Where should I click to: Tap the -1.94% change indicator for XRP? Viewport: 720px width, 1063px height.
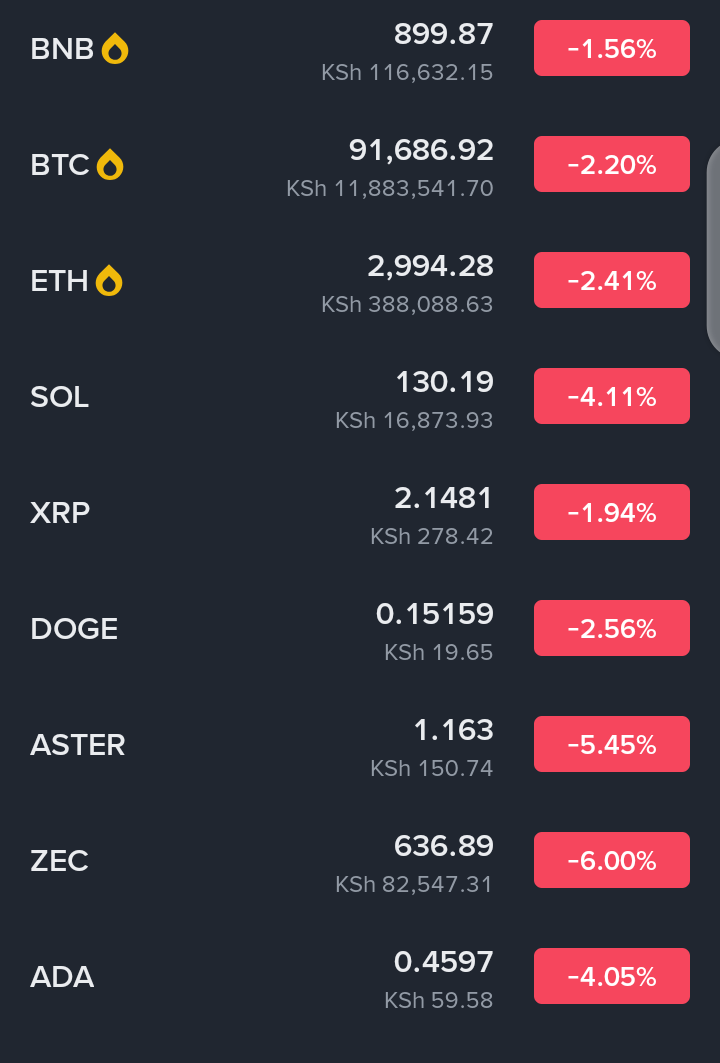(611, 511)
